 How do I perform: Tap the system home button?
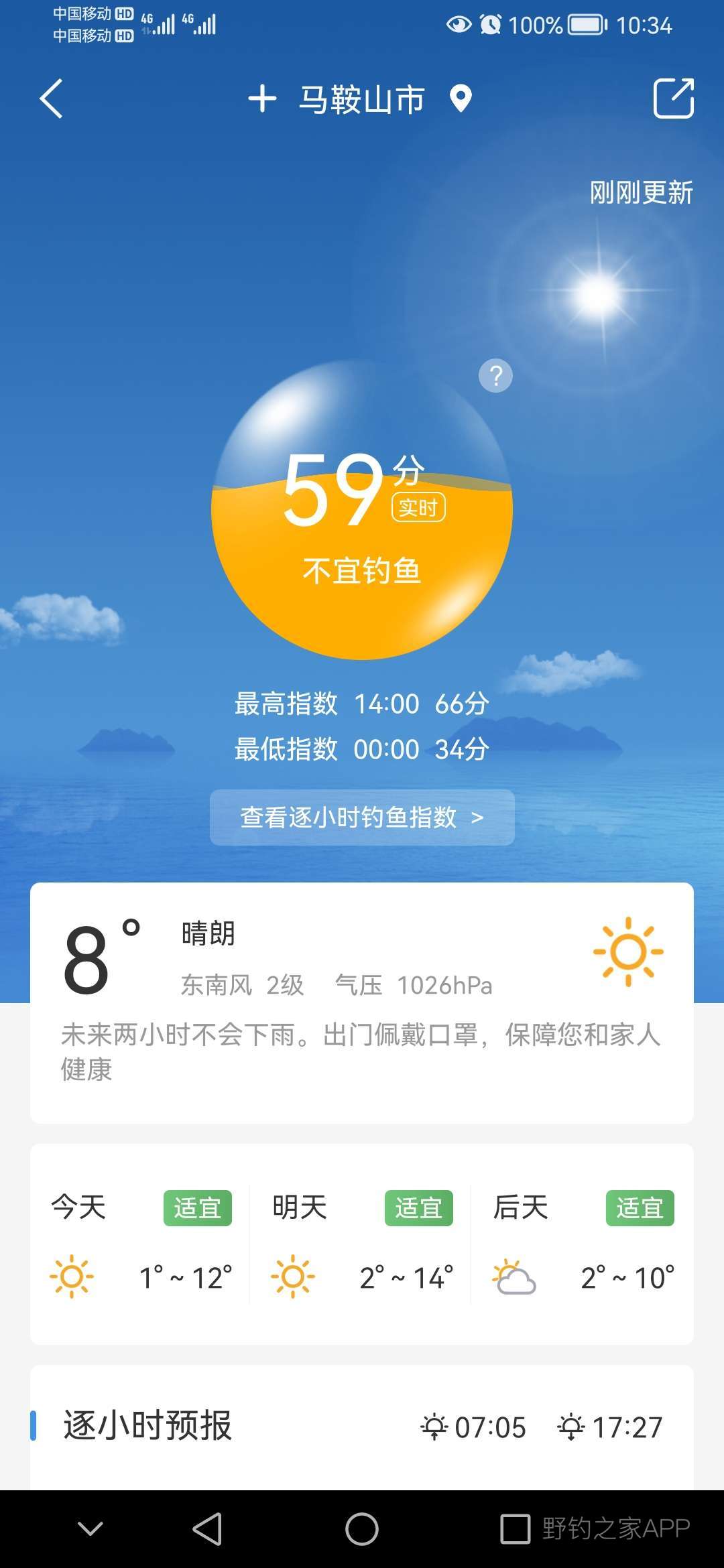point(362,1529)
